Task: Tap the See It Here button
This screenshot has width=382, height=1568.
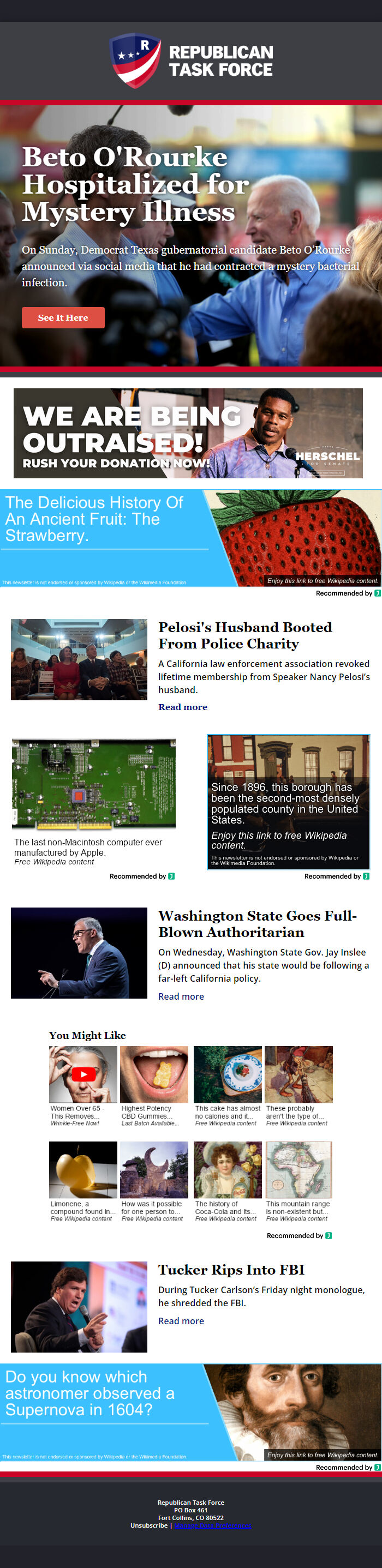Action: (x=63, y=317)
